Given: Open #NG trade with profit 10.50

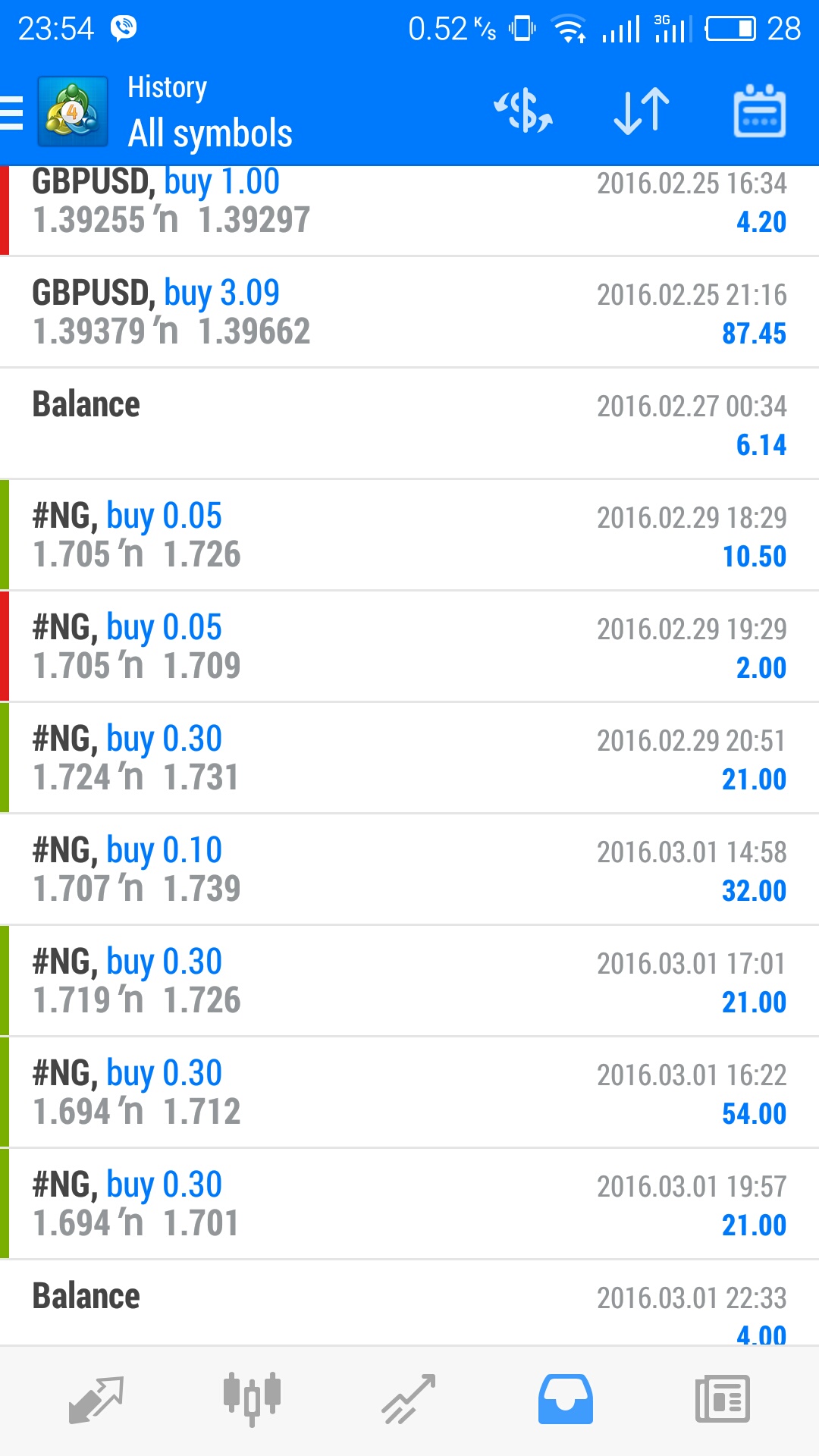Looking at the screenshot, I should tap(409, 535).
